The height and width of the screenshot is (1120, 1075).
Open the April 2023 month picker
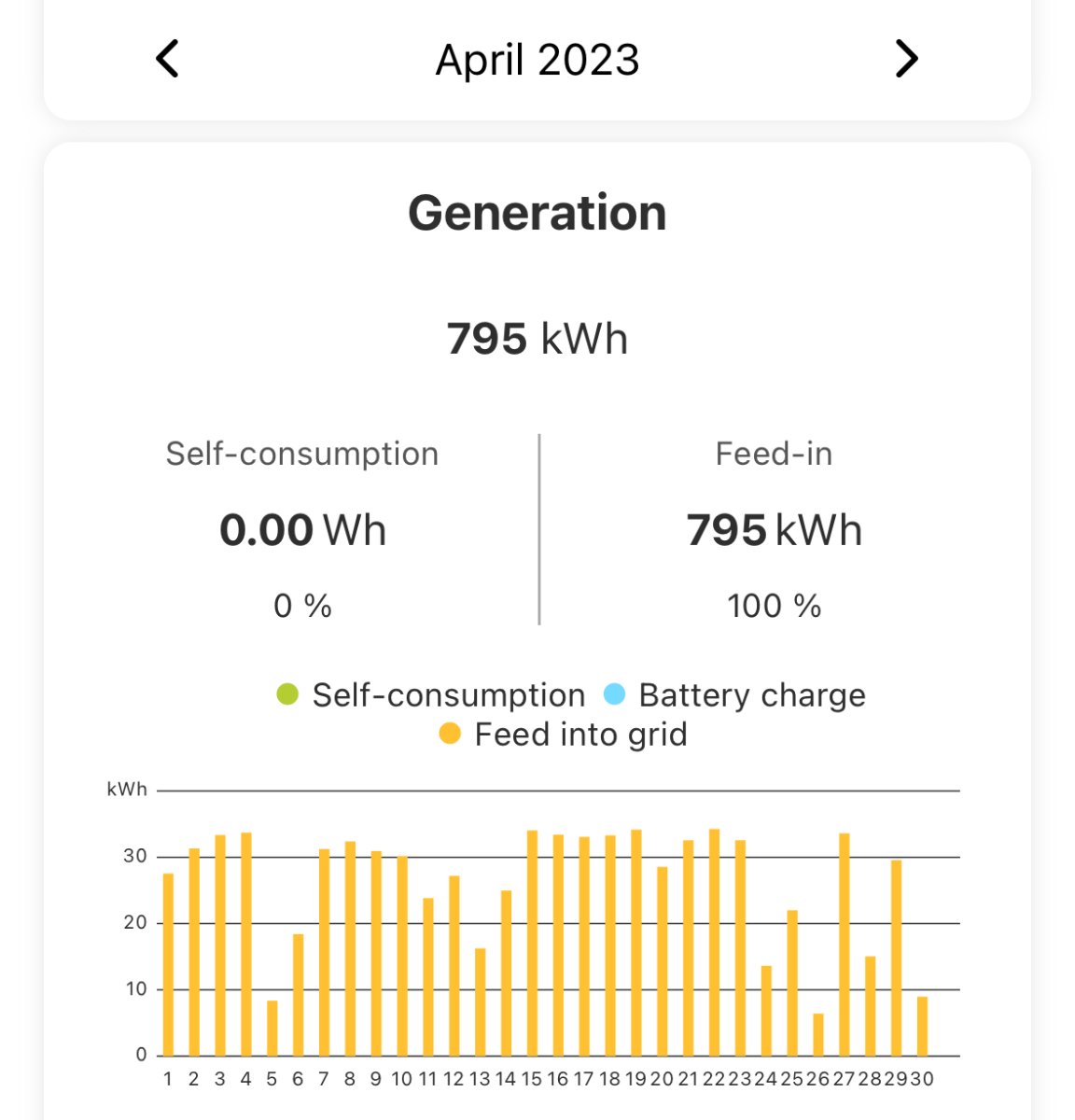click(537, 60)
